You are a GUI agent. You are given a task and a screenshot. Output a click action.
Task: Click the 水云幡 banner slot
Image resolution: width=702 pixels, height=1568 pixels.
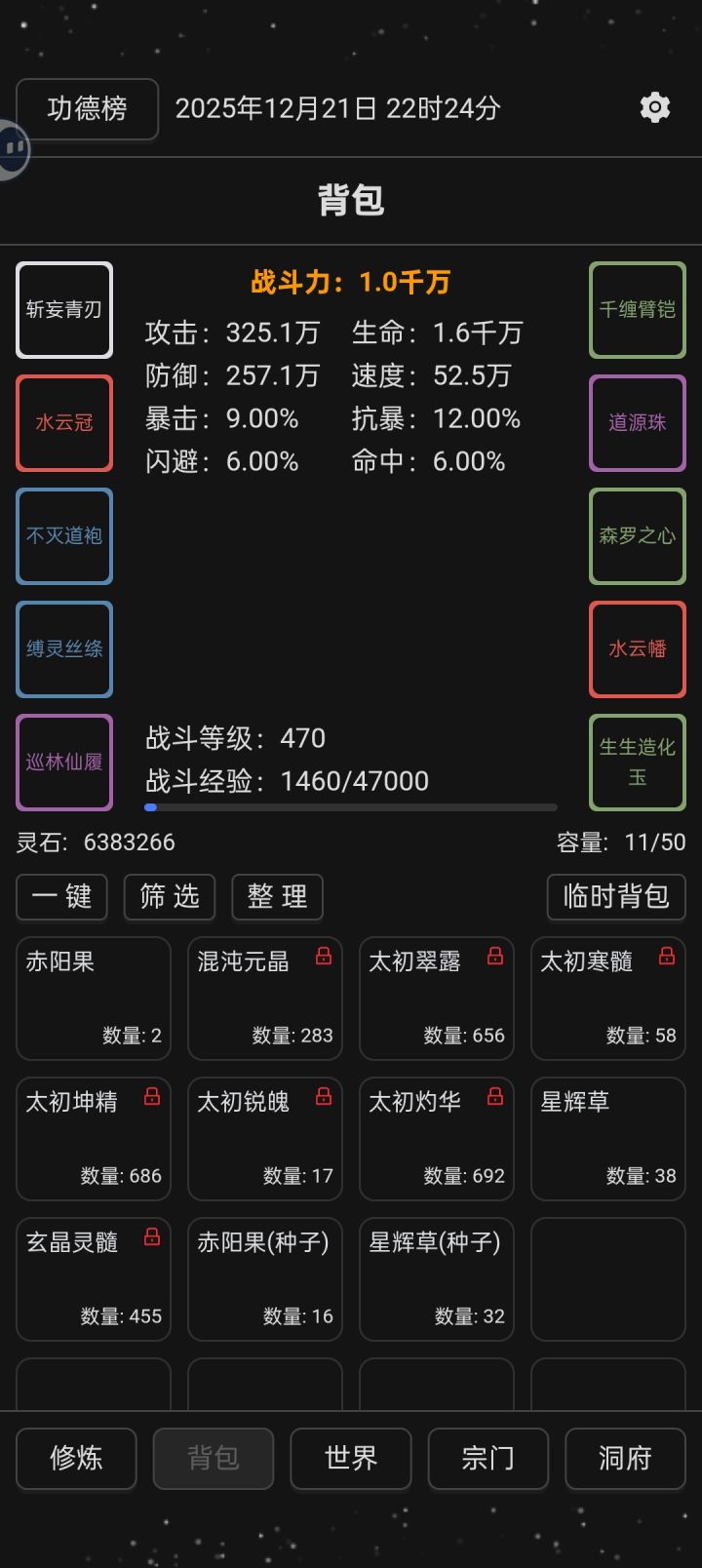point(637,649)
